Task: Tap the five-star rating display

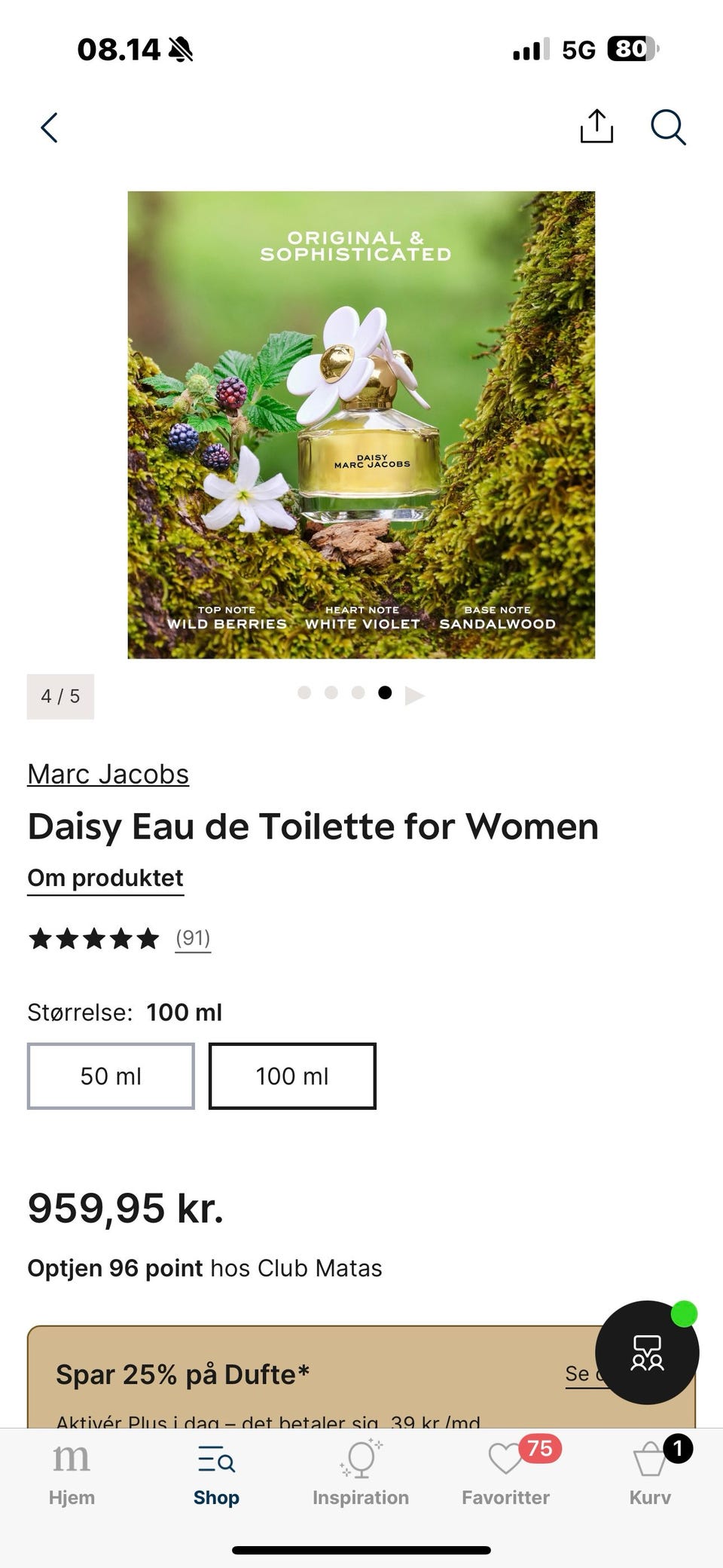Action: [93, 937]
